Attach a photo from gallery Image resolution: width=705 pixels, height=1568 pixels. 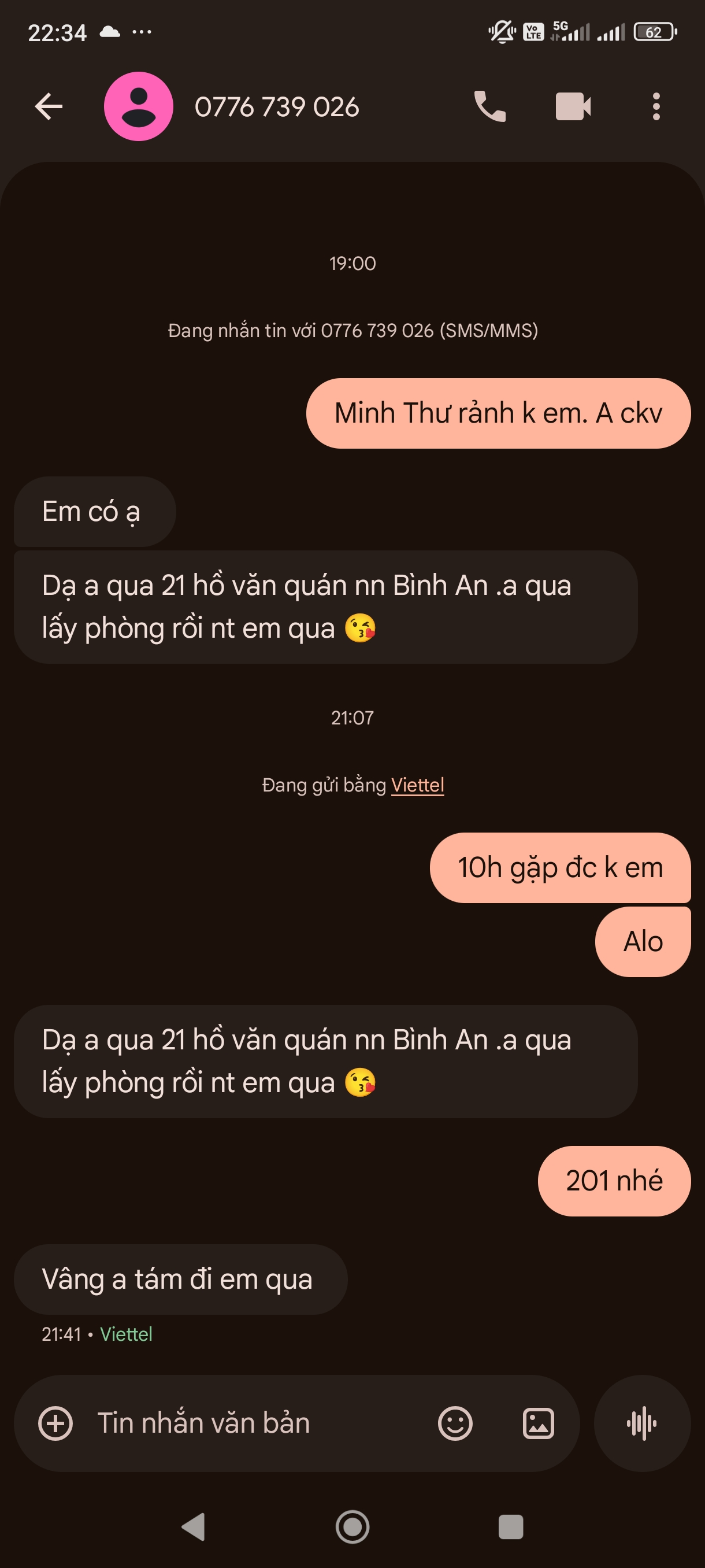click(539, 1423)
